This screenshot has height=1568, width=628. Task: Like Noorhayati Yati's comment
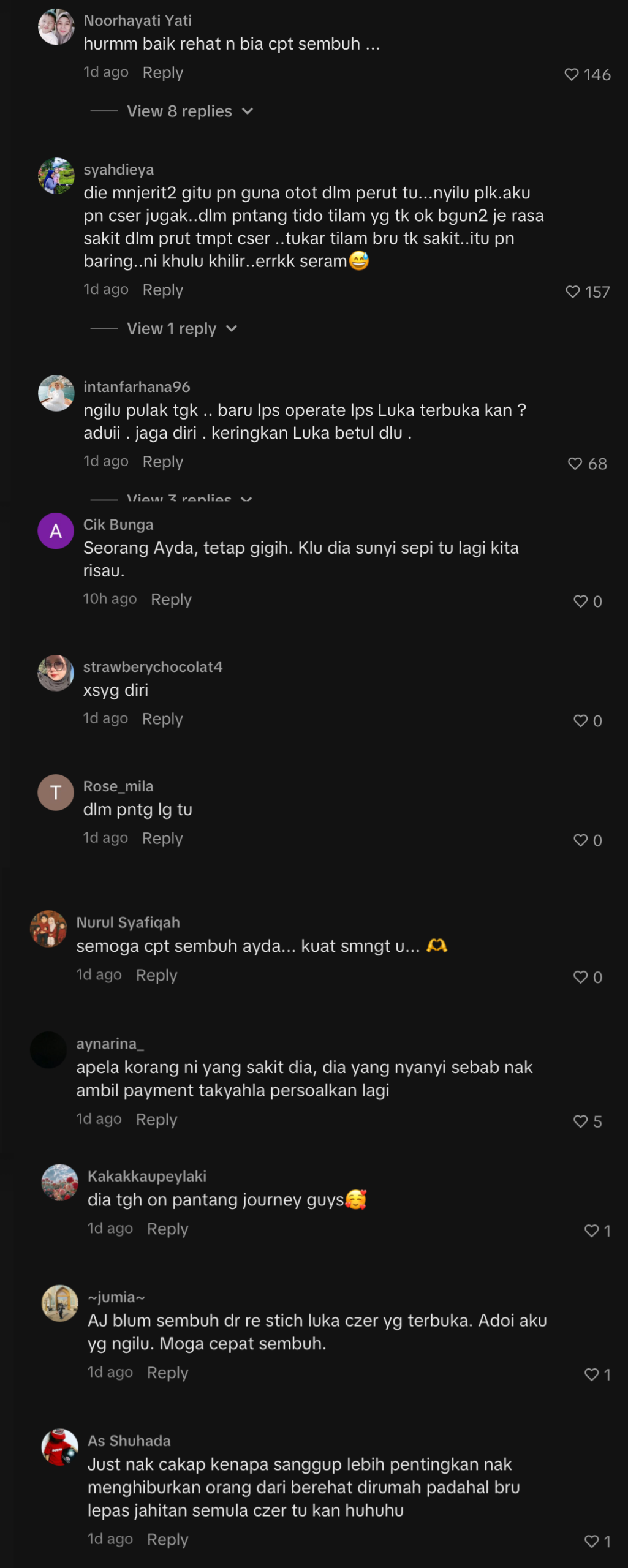(x=571, y=75)
